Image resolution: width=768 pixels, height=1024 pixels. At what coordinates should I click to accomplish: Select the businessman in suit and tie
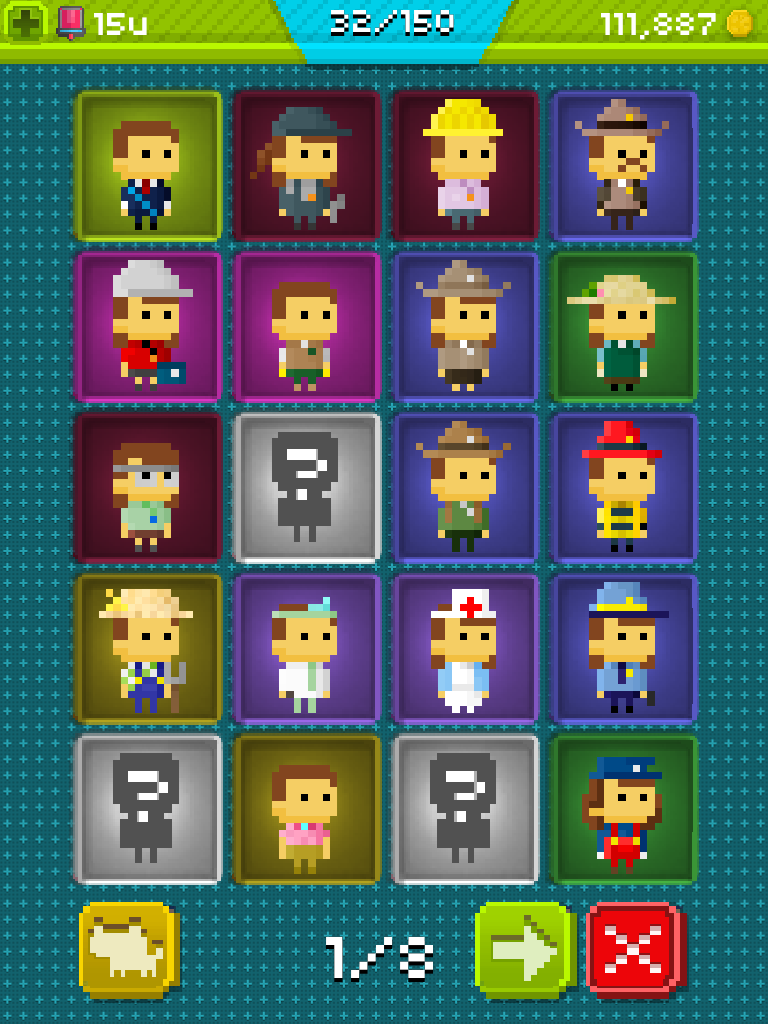click(149, 167)
